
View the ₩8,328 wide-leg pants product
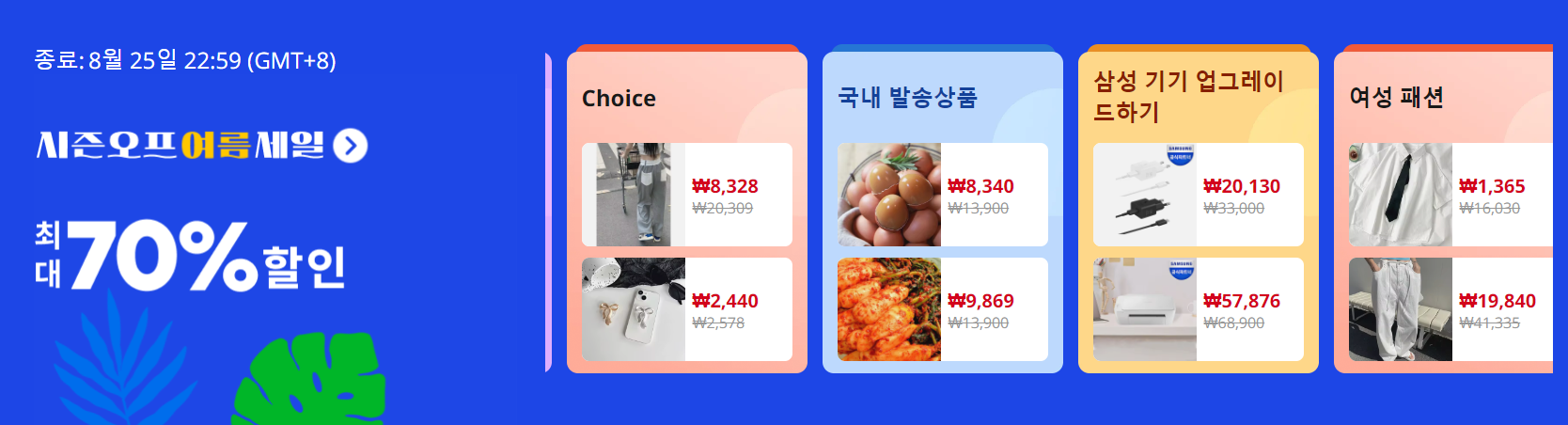click(x=686, y=195)
